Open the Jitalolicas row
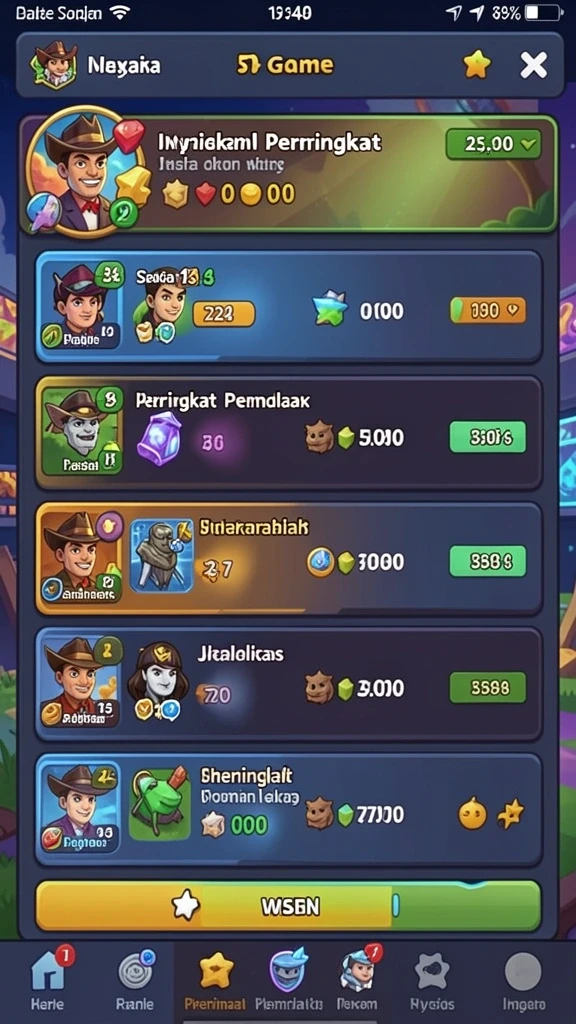The width and height of the screenshot is (576, 1024). pos(288,684)
